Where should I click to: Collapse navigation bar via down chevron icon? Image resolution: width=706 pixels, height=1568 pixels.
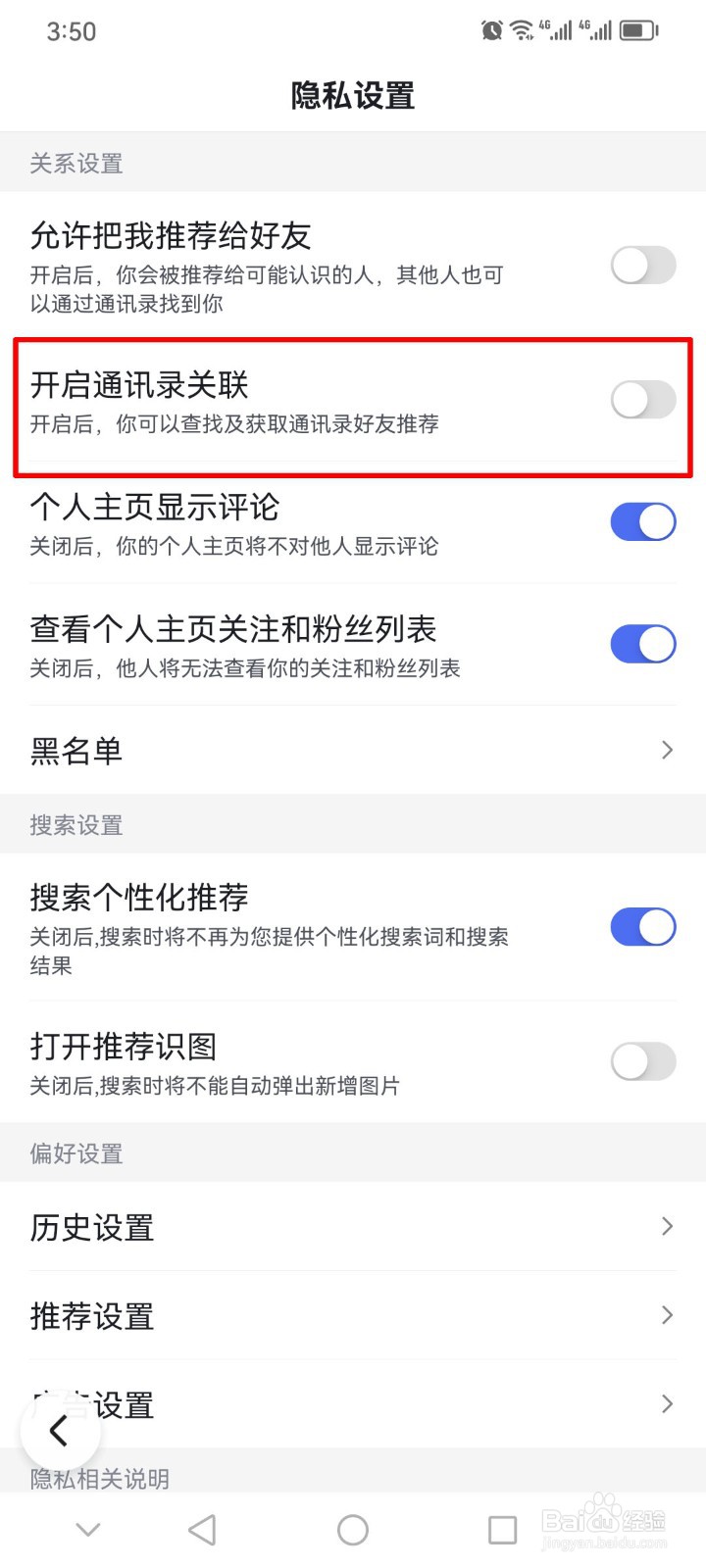pyautogui.click(x=88, y=1528)
